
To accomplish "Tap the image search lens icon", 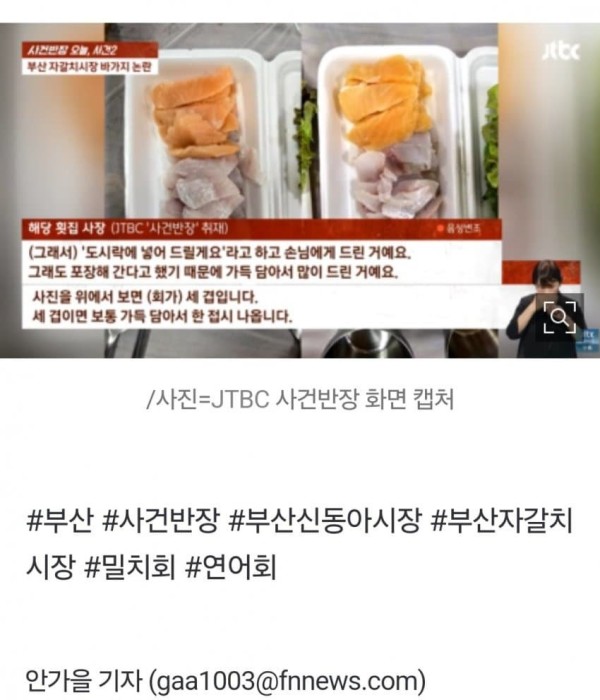I will 561,317.
